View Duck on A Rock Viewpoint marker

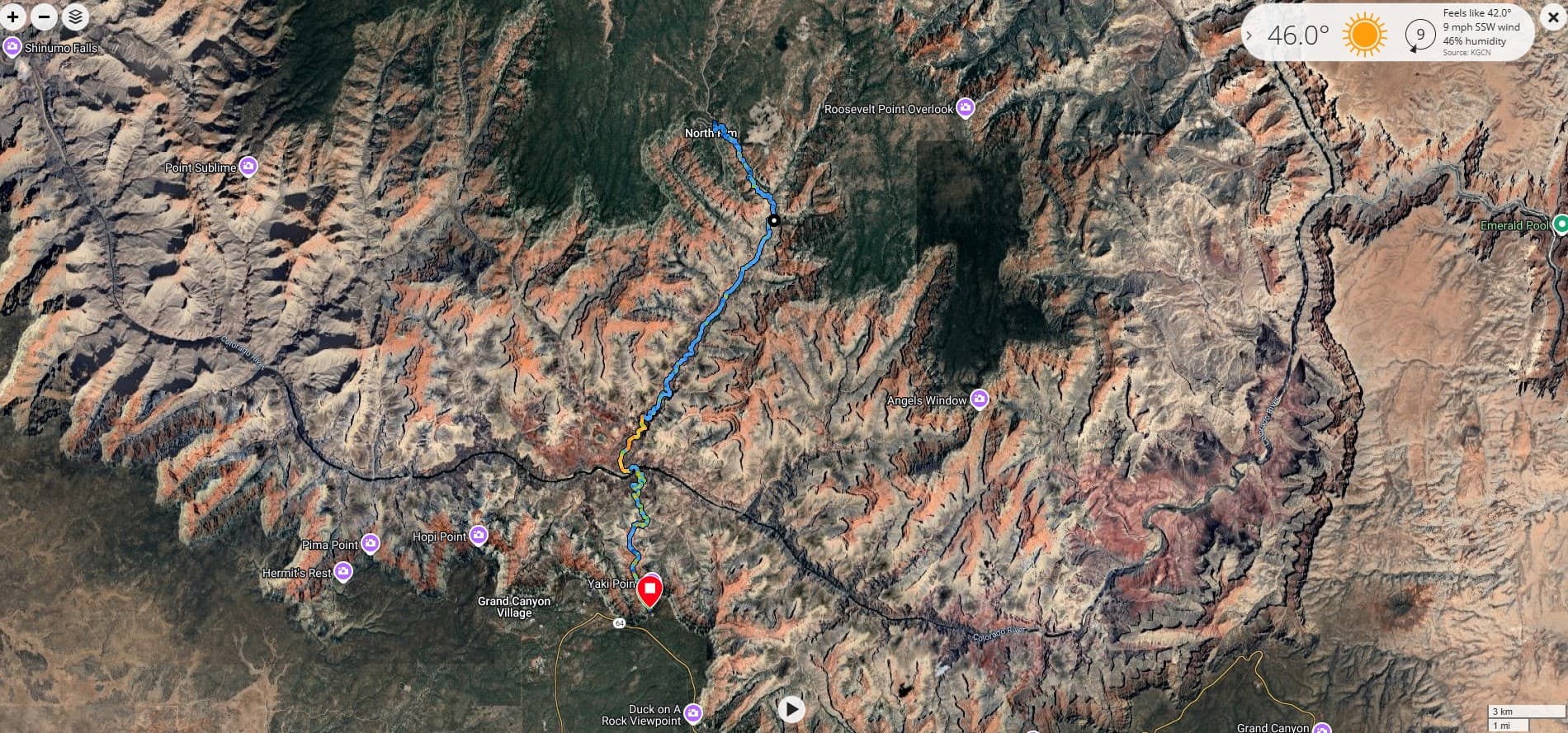coord(693,713)
